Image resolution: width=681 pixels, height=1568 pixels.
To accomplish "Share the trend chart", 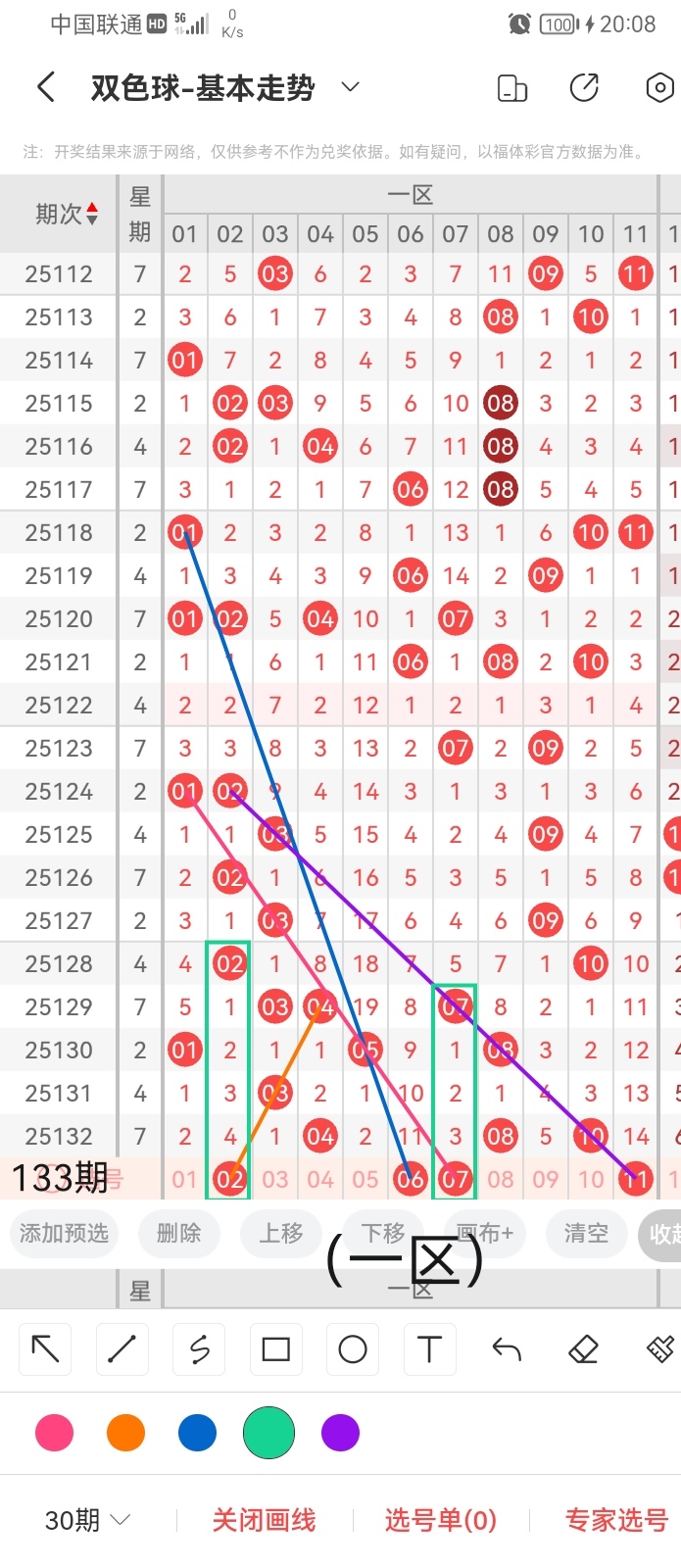I will point(584,88).
